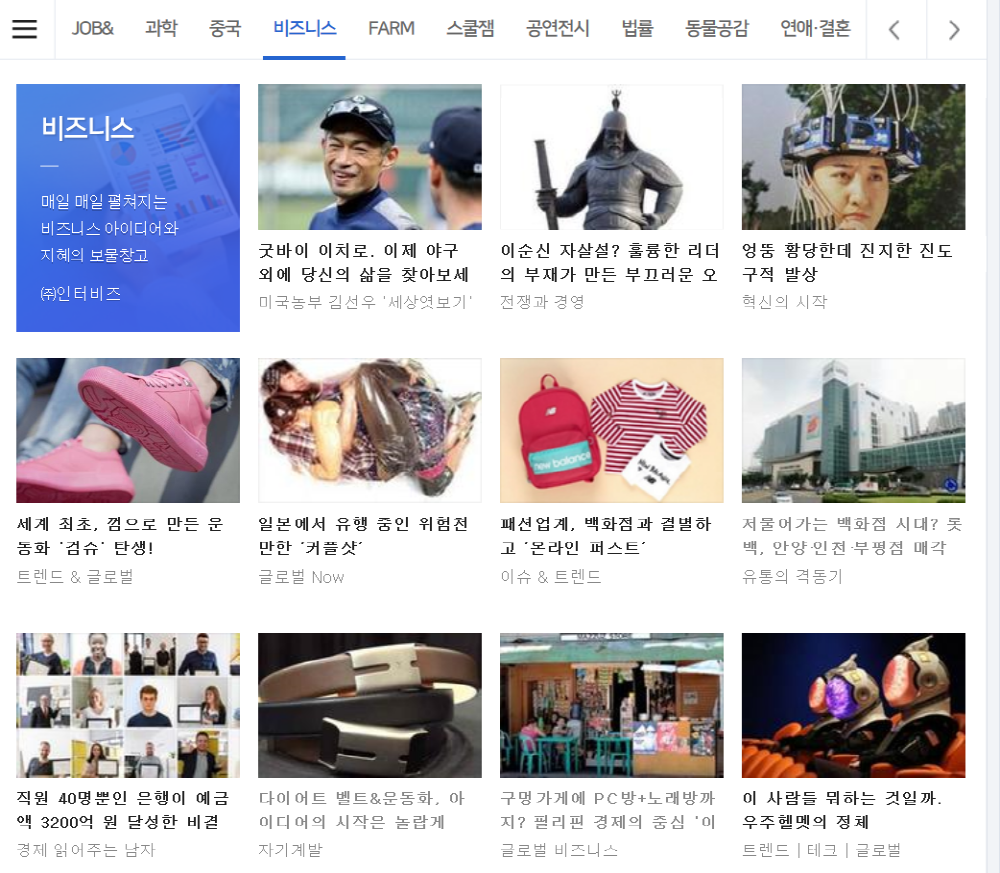Open the 껌으로 만든 운동화 article
Screen dimensions: 1000x873
pos(128,536)
